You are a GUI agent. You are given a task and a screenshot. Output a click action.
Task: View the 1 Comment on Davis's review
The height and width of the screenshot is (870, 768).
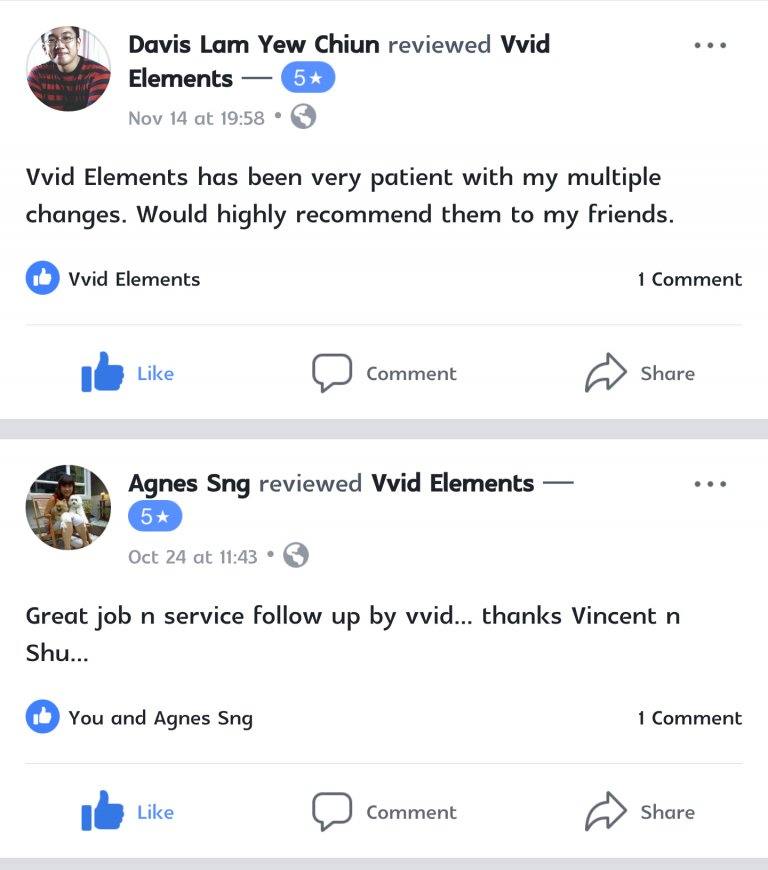coord(689,280)
